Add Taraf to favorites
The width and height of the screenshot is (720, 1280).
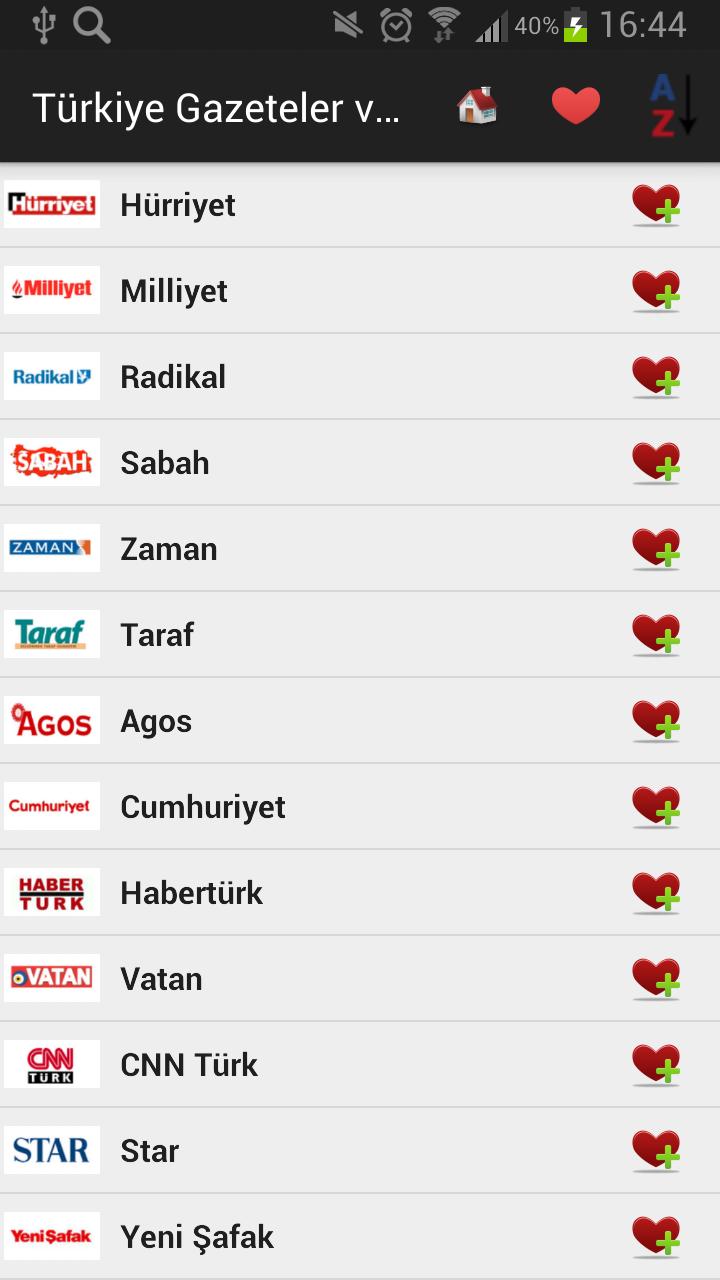point(656,634)
